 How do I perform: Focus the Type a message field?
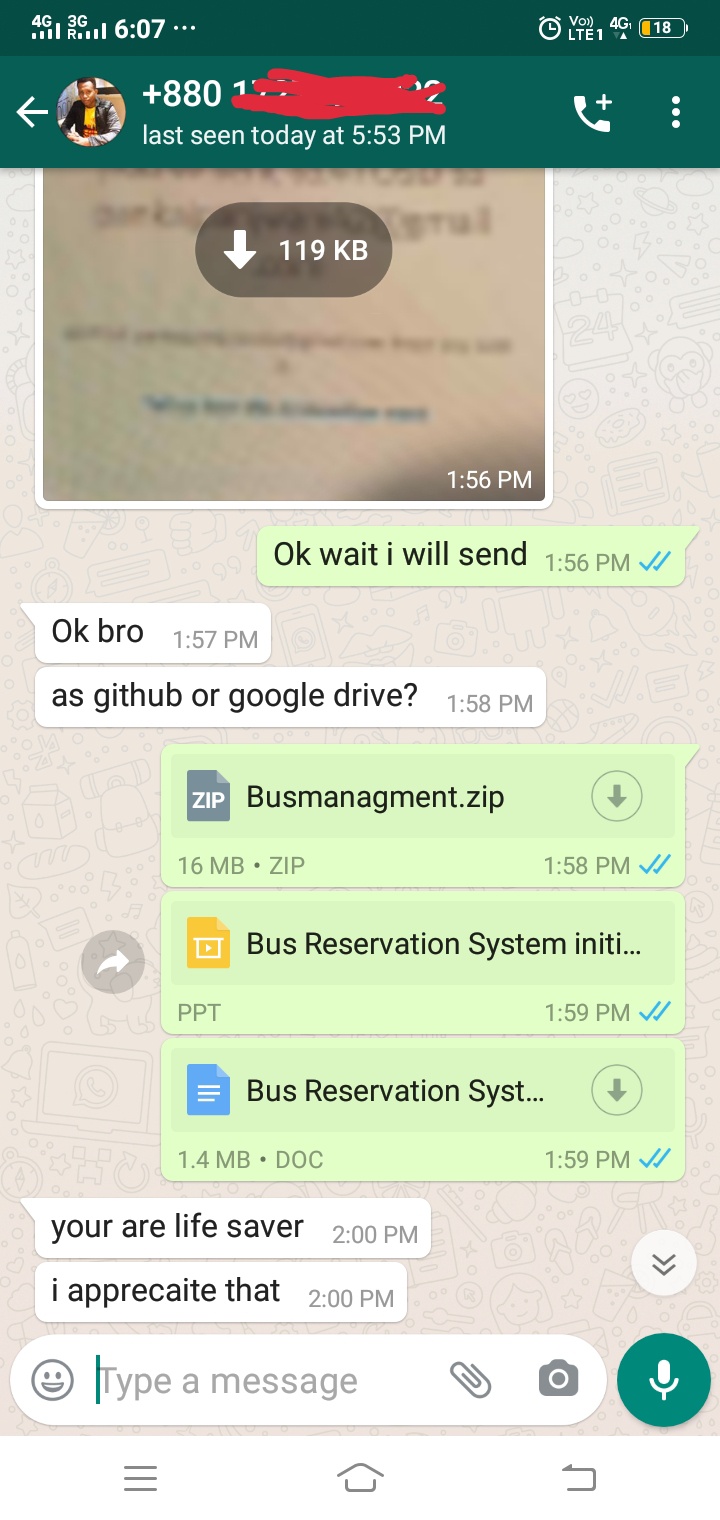(260, 1381)
